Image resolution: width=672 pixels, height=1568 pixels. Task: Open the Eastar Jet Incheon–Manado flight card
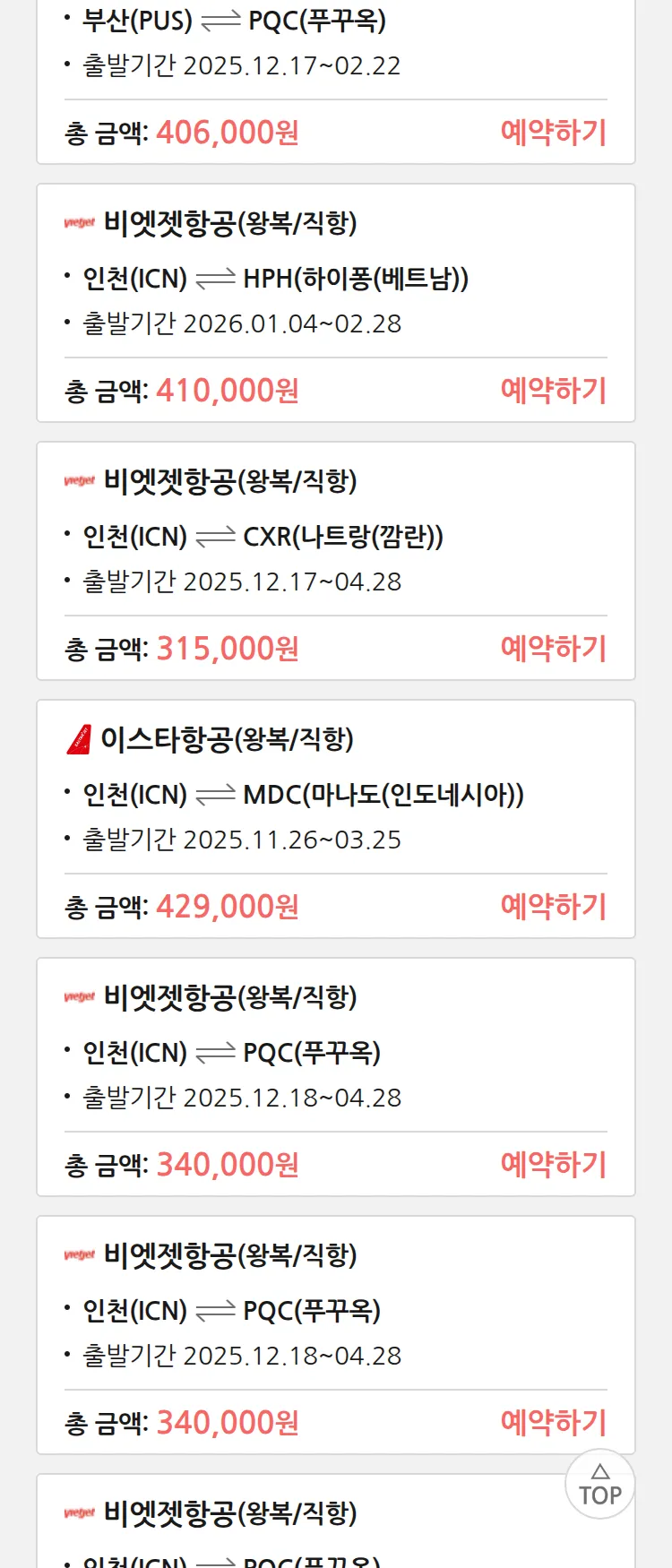335,794
